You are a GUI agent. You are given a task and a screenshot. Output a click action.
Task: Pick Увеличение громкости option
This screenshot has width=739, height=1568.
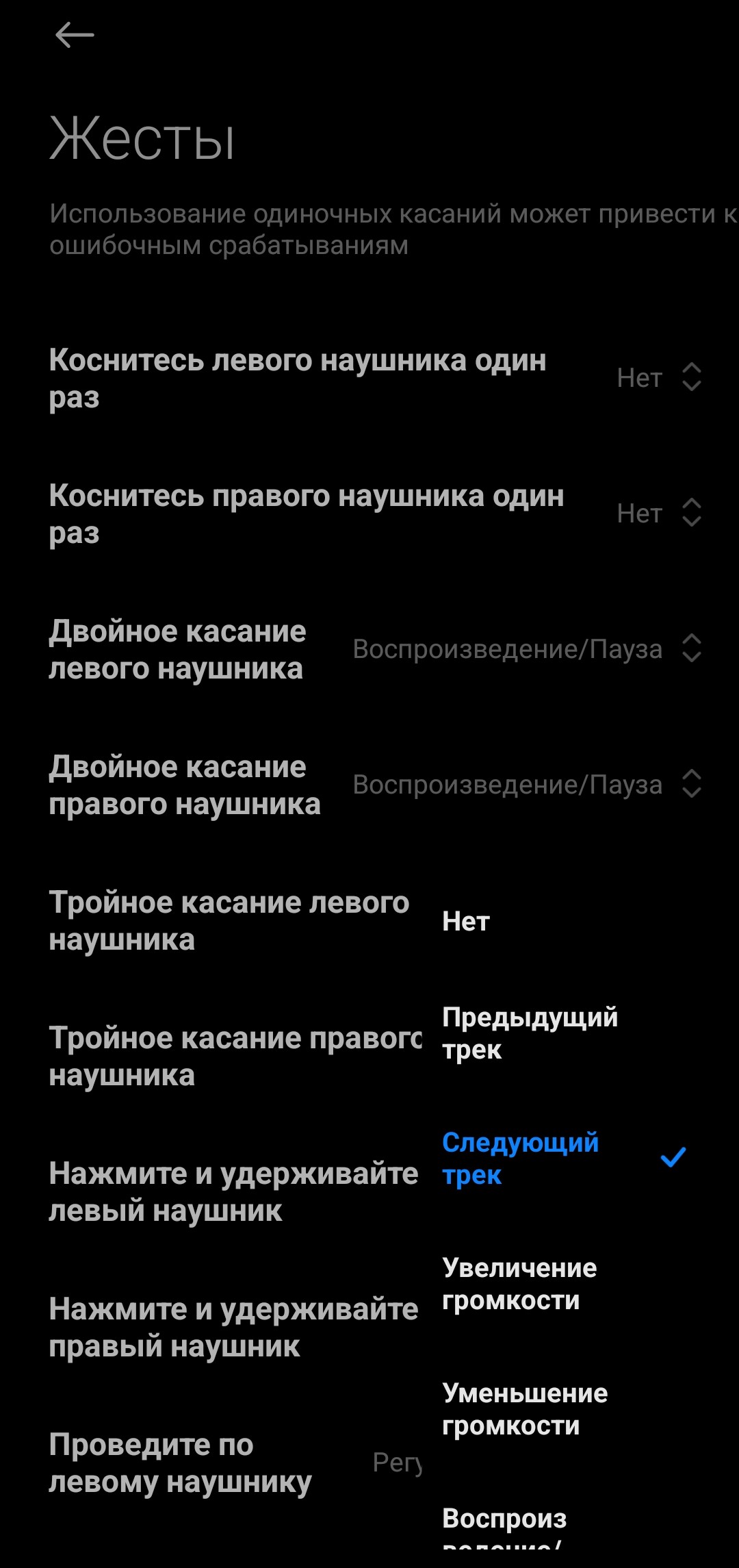coord(519,1284)
